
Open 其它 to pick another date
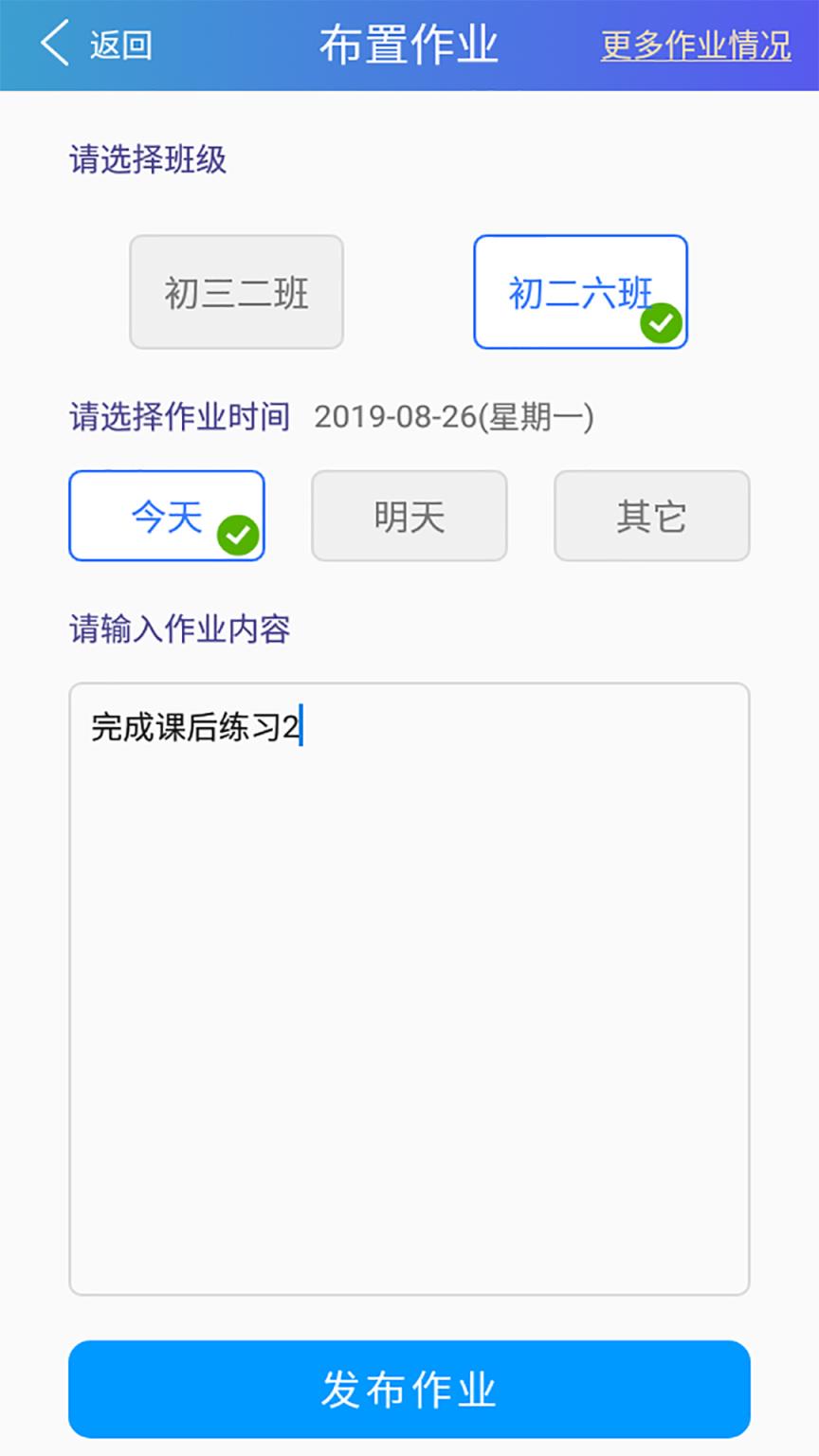click(651, 515)
